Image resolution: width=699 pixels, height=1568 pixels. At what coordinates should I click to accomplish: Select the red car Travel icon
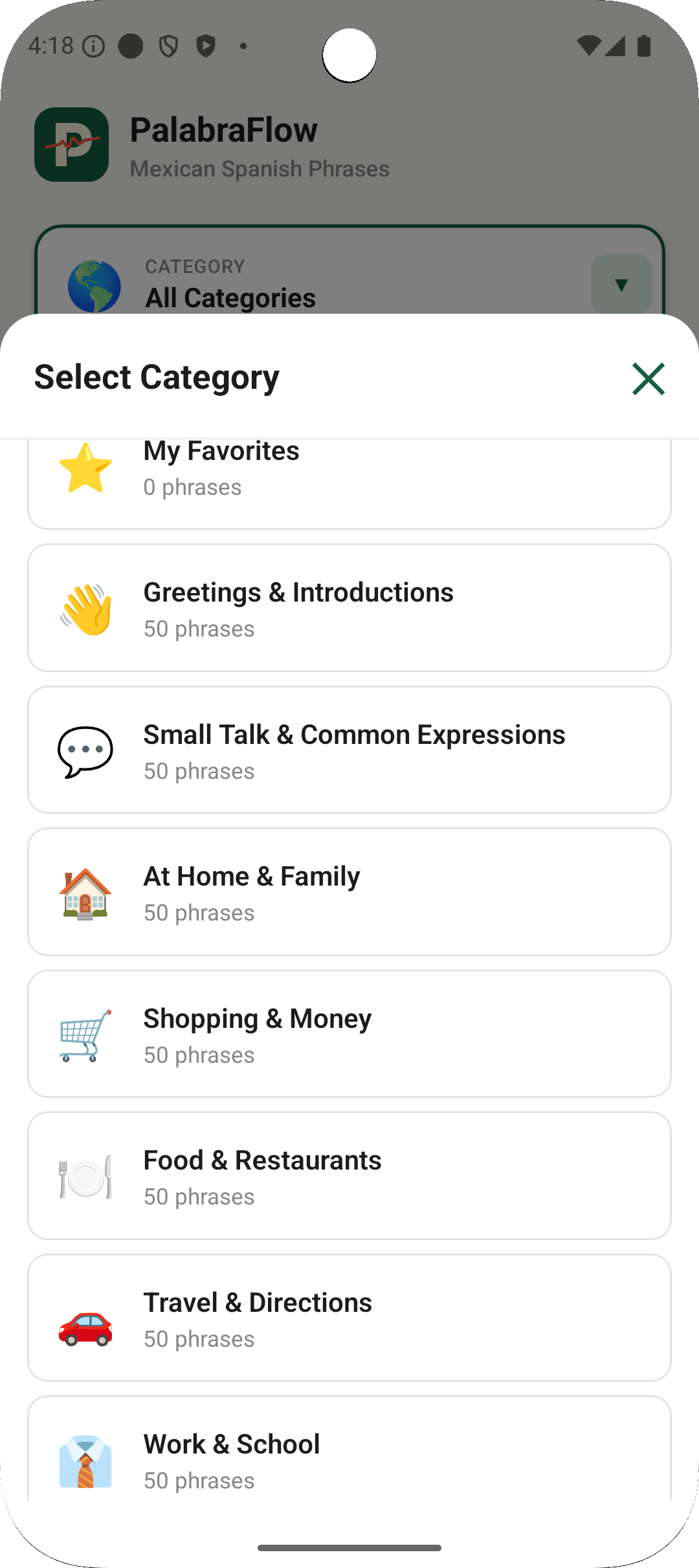coord(84,1318)
